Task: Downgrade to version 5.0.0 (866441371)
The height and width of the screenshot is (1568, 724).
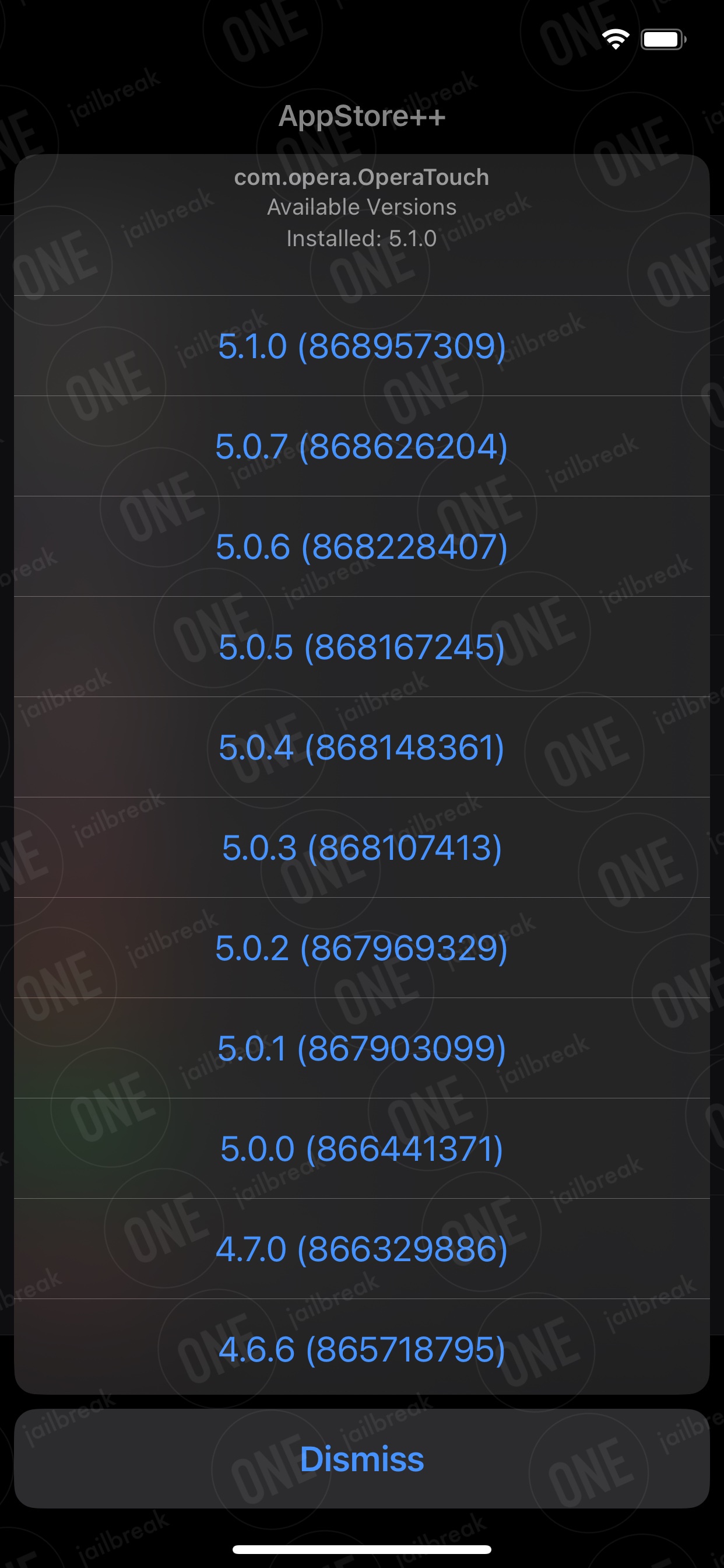Action: pyautogui.click(x=362, y=1148)
